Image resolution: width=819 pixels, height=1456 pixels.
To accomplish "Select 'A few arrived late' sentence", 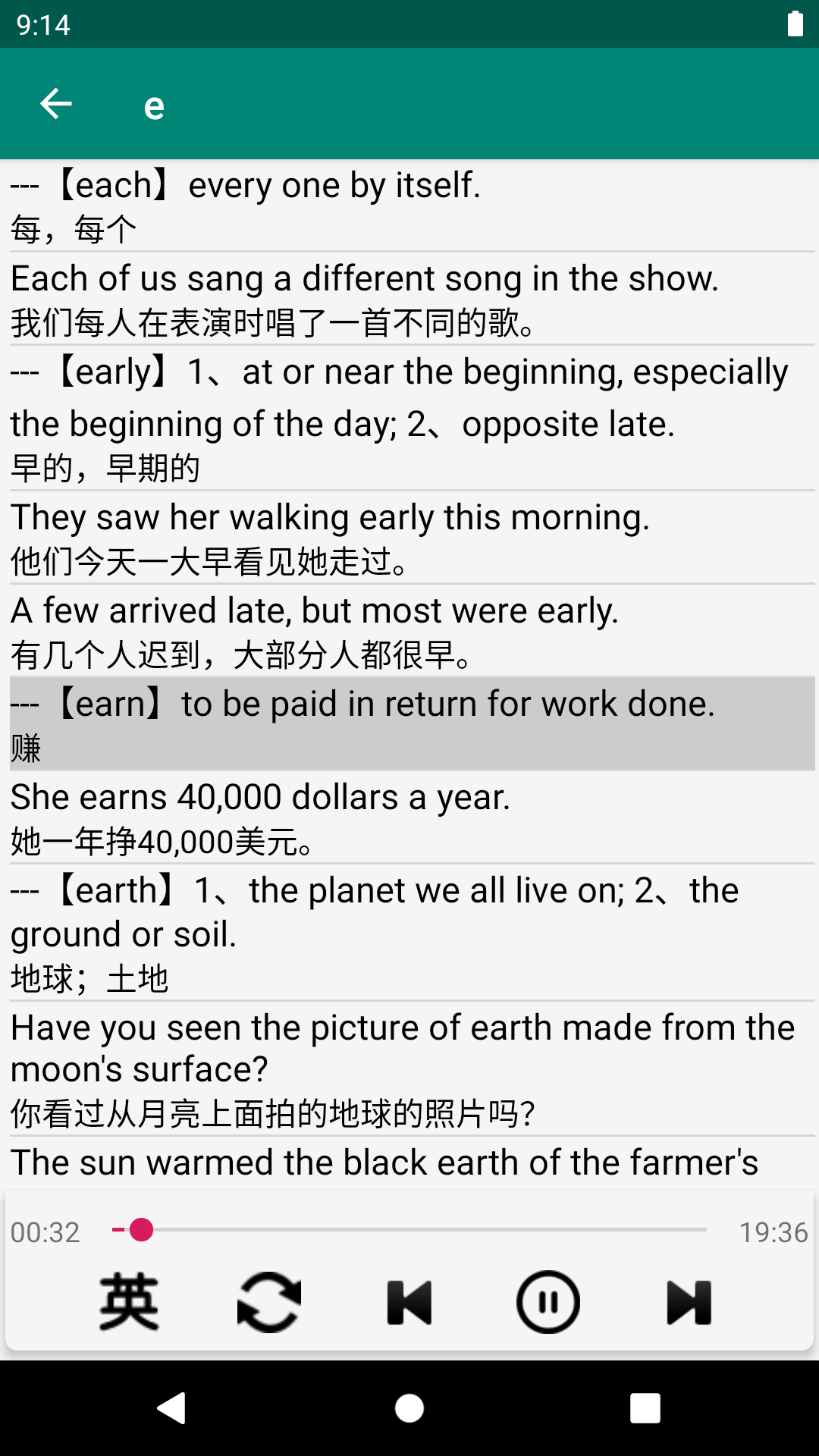I will point(409,631).
